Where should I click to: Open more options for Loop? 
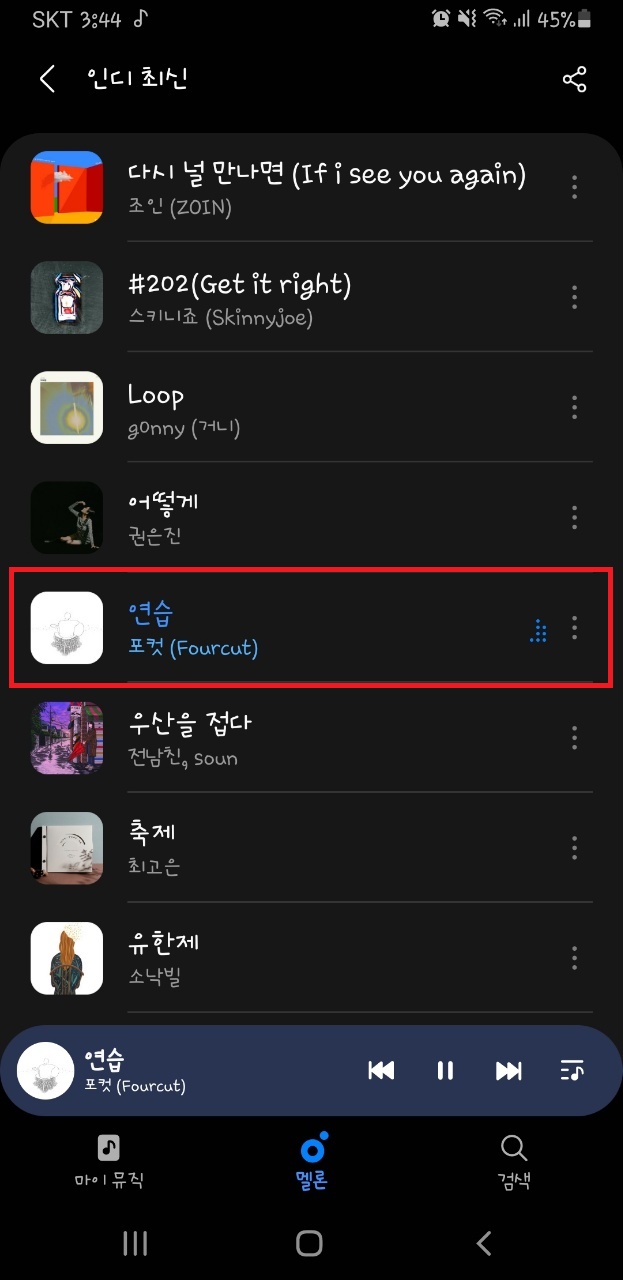point(574,407)
